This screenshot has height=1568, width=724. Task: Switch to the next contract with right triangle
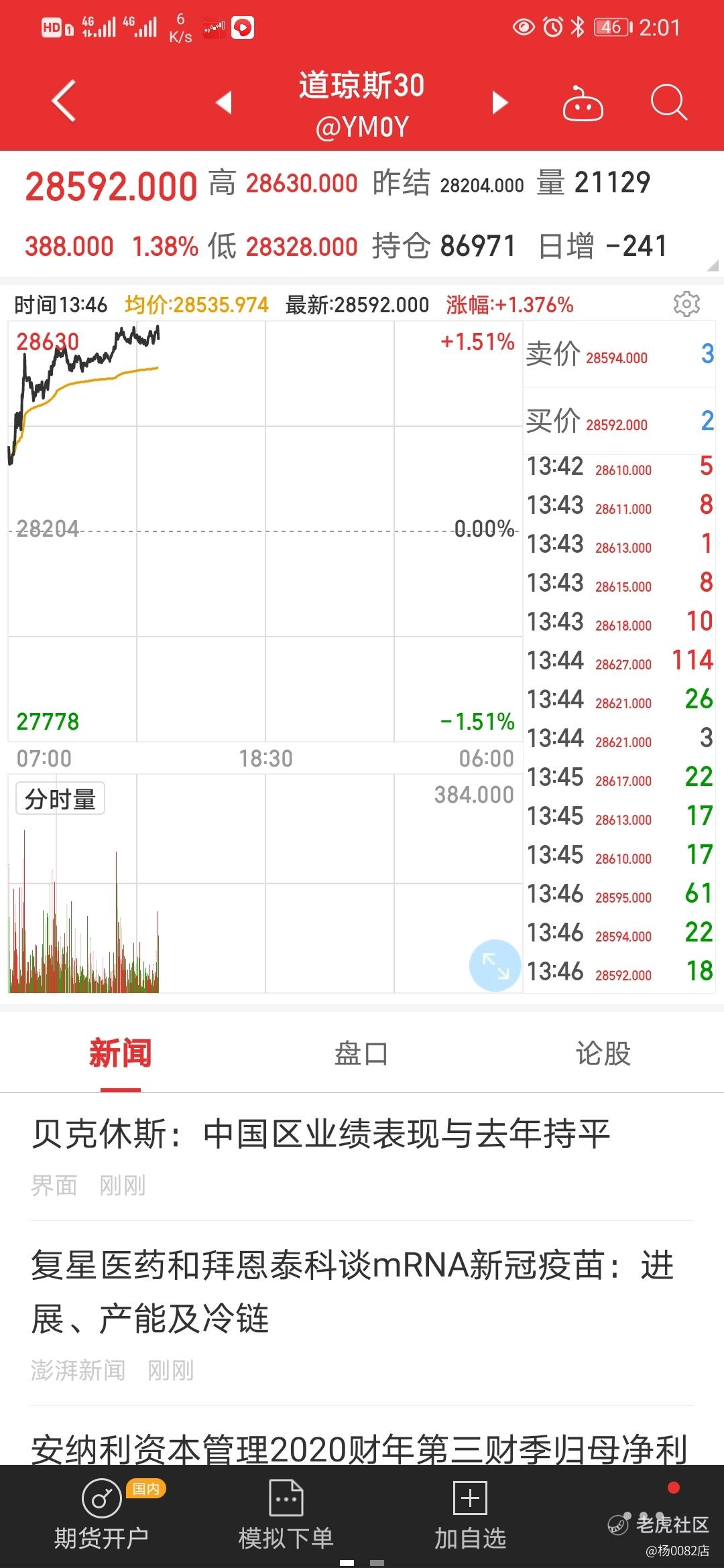tap(499, 103)
